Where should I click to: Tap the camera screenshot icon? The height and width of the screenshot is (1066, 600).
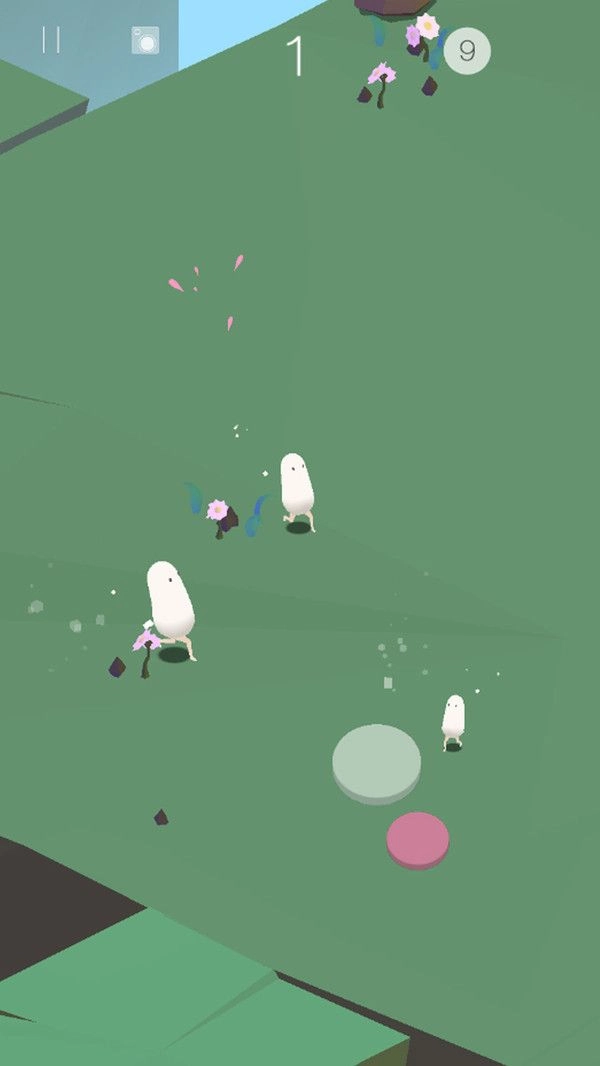point(145,41)
